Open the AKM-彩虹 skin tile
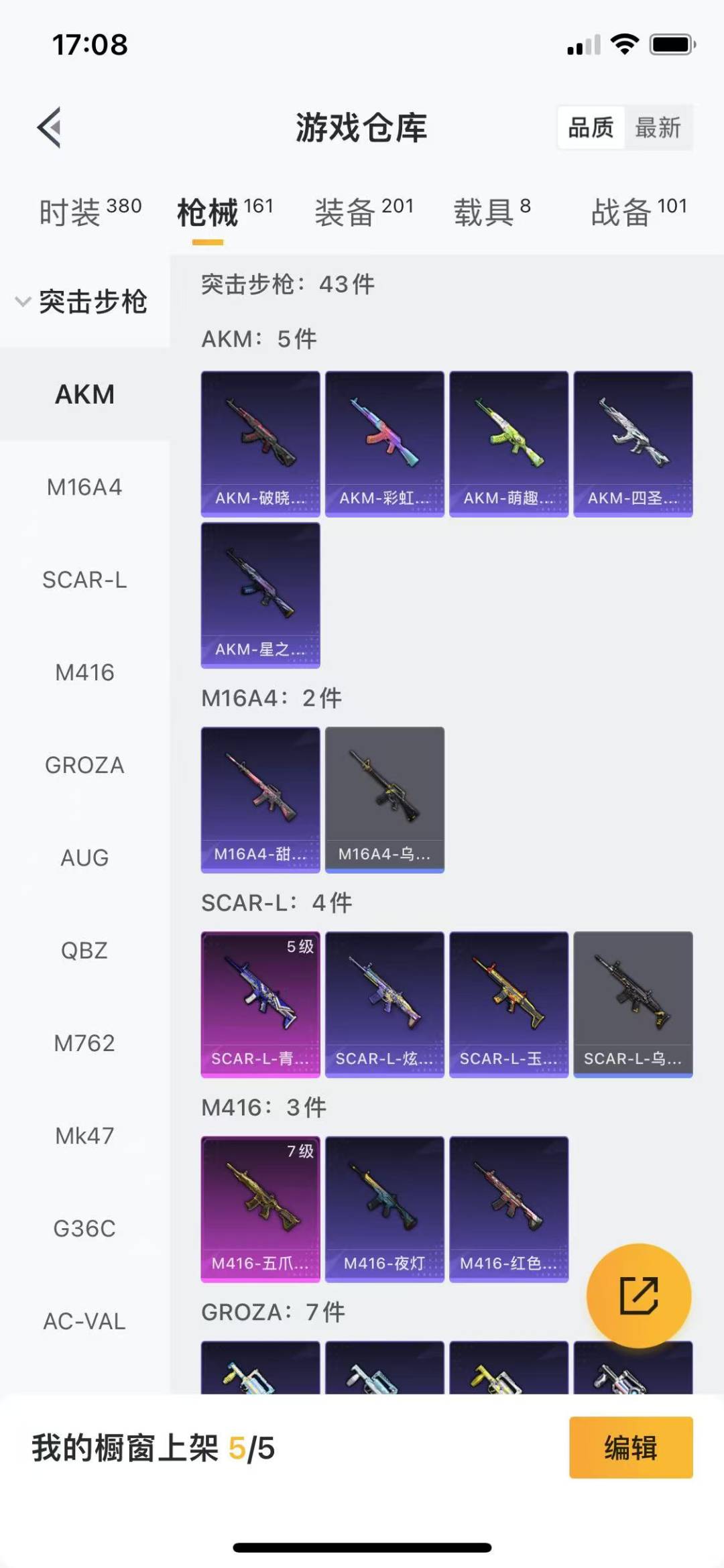 tap(384, 443)
